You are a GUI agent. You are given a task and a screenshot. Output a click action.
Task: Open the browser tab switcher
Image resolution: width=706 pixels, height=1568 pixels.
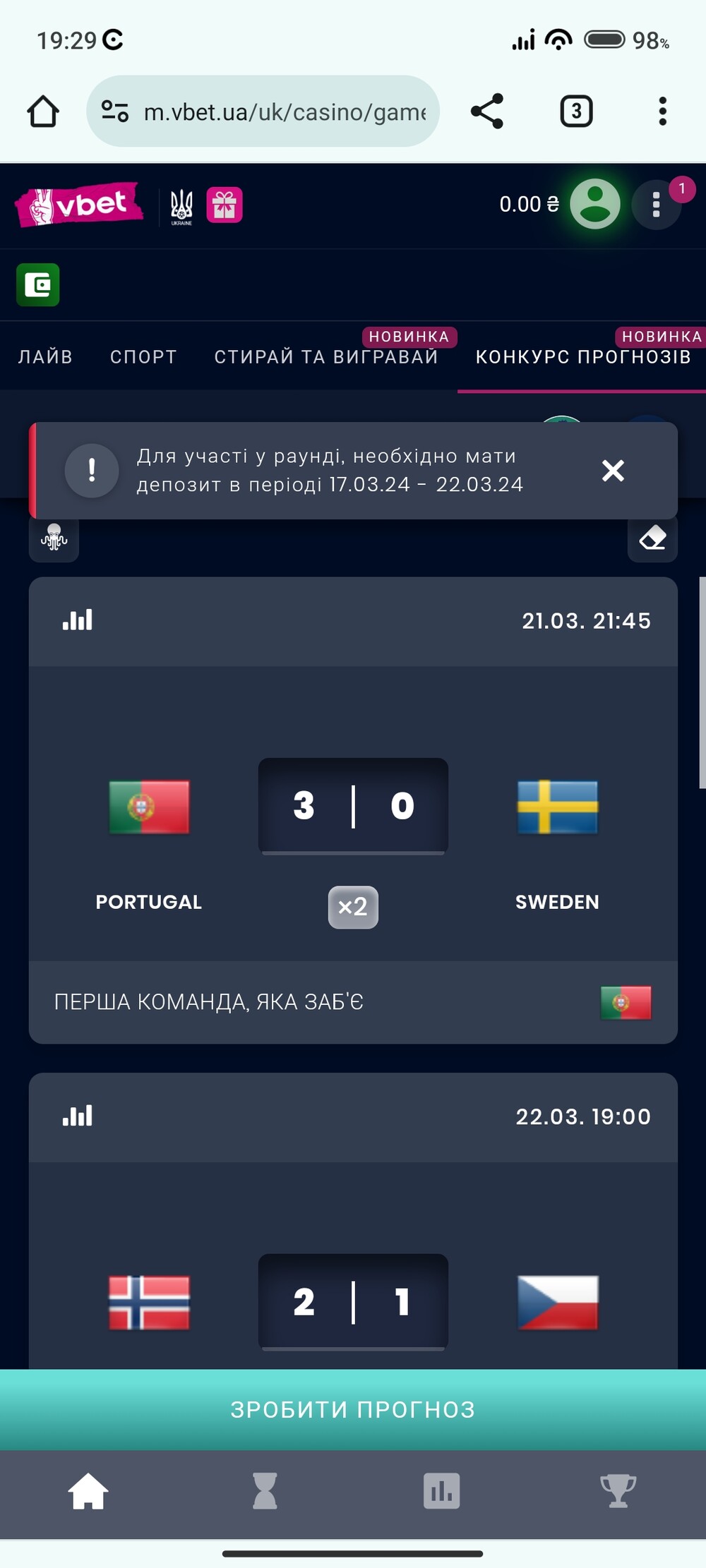(576, 111)
